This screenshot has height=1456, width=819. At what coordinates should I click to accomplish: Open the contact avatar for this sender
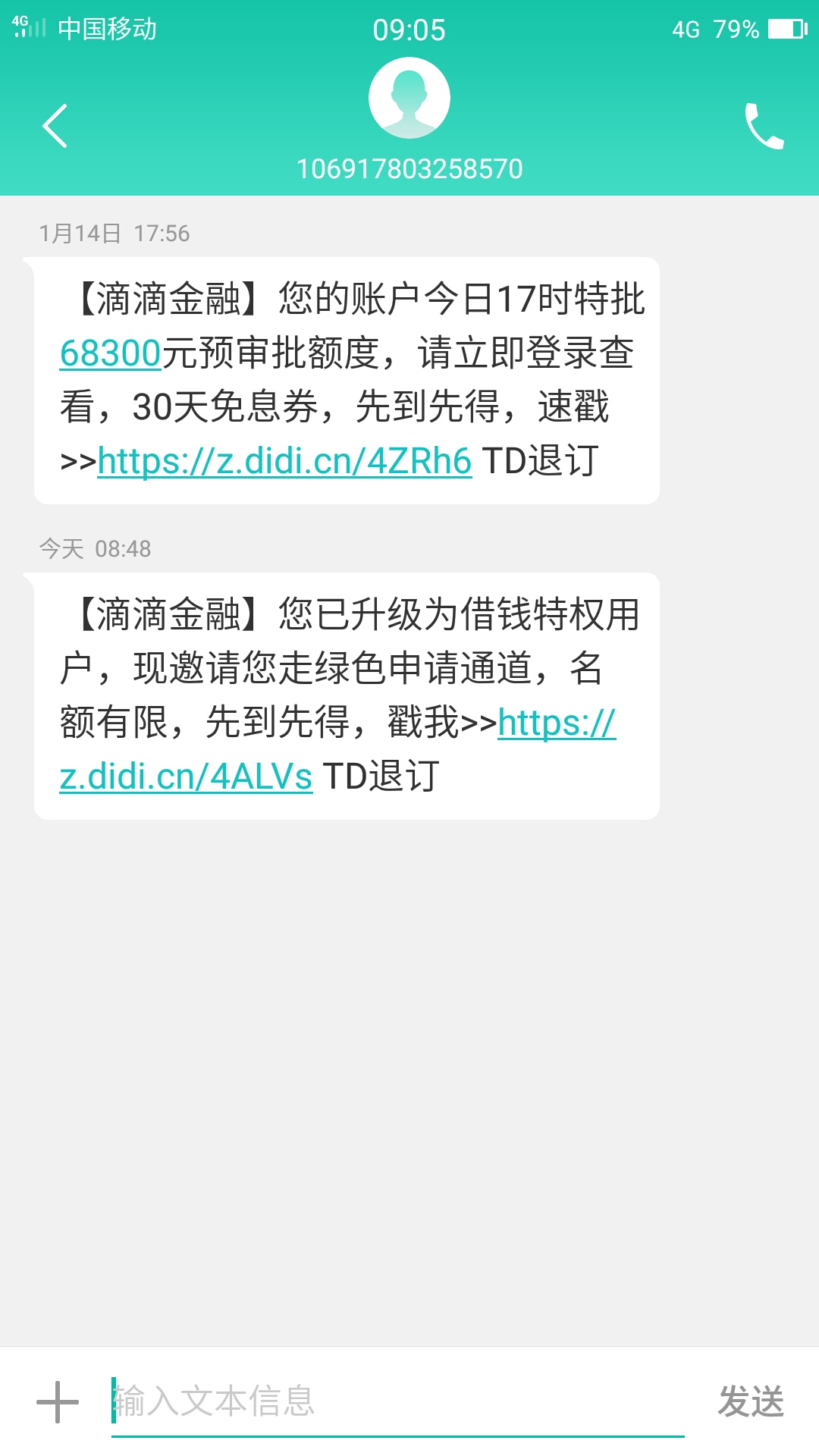409,98
